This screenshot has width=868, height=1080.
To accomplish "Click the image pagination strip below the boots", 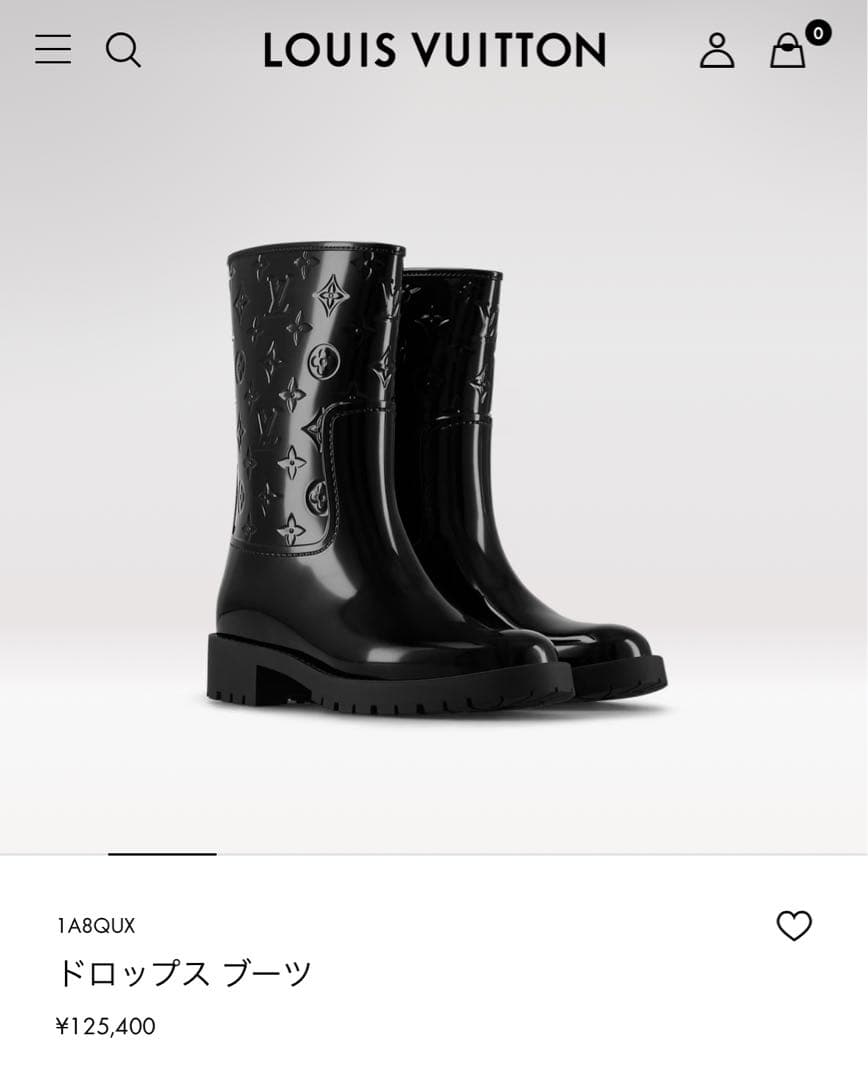I will (x=160, y=855).
